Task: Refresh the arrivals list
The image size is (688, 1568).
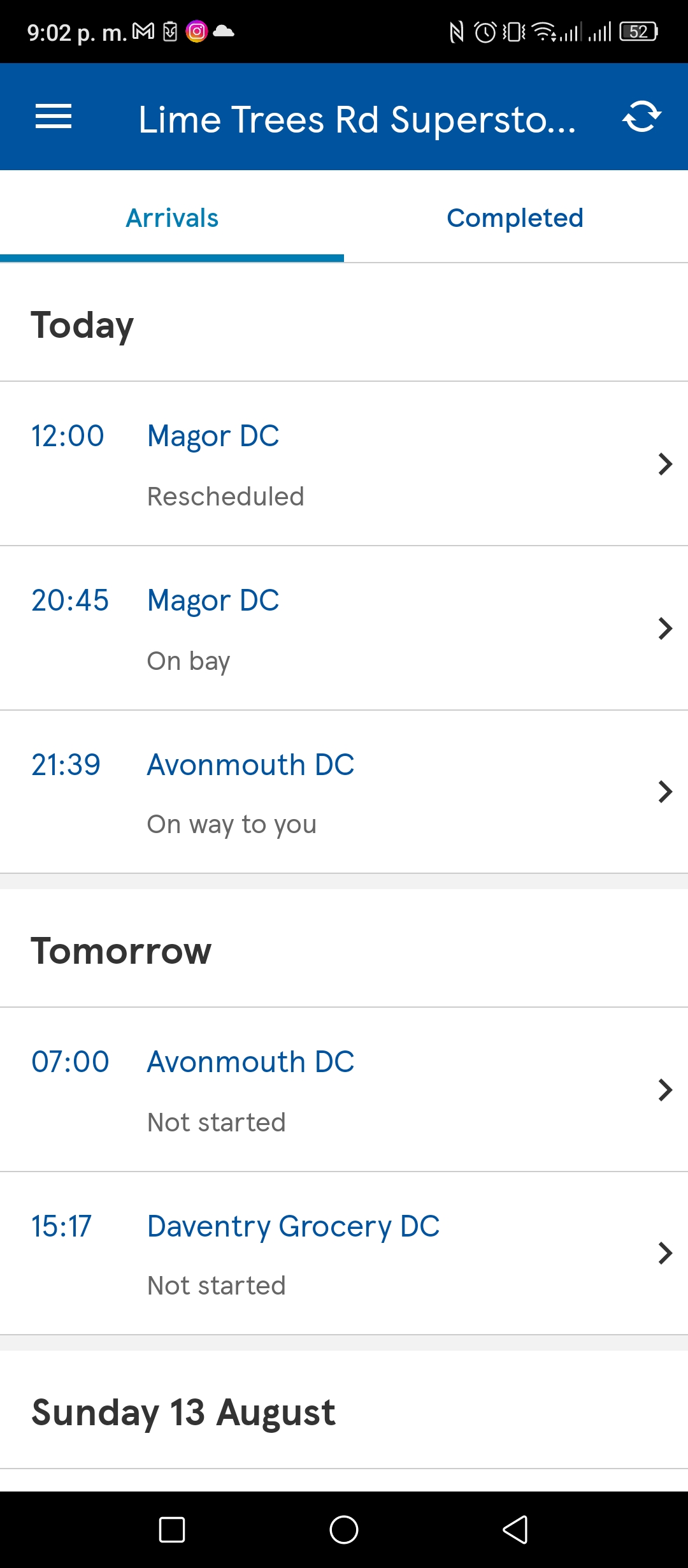Action: click(x=641, y=117)
